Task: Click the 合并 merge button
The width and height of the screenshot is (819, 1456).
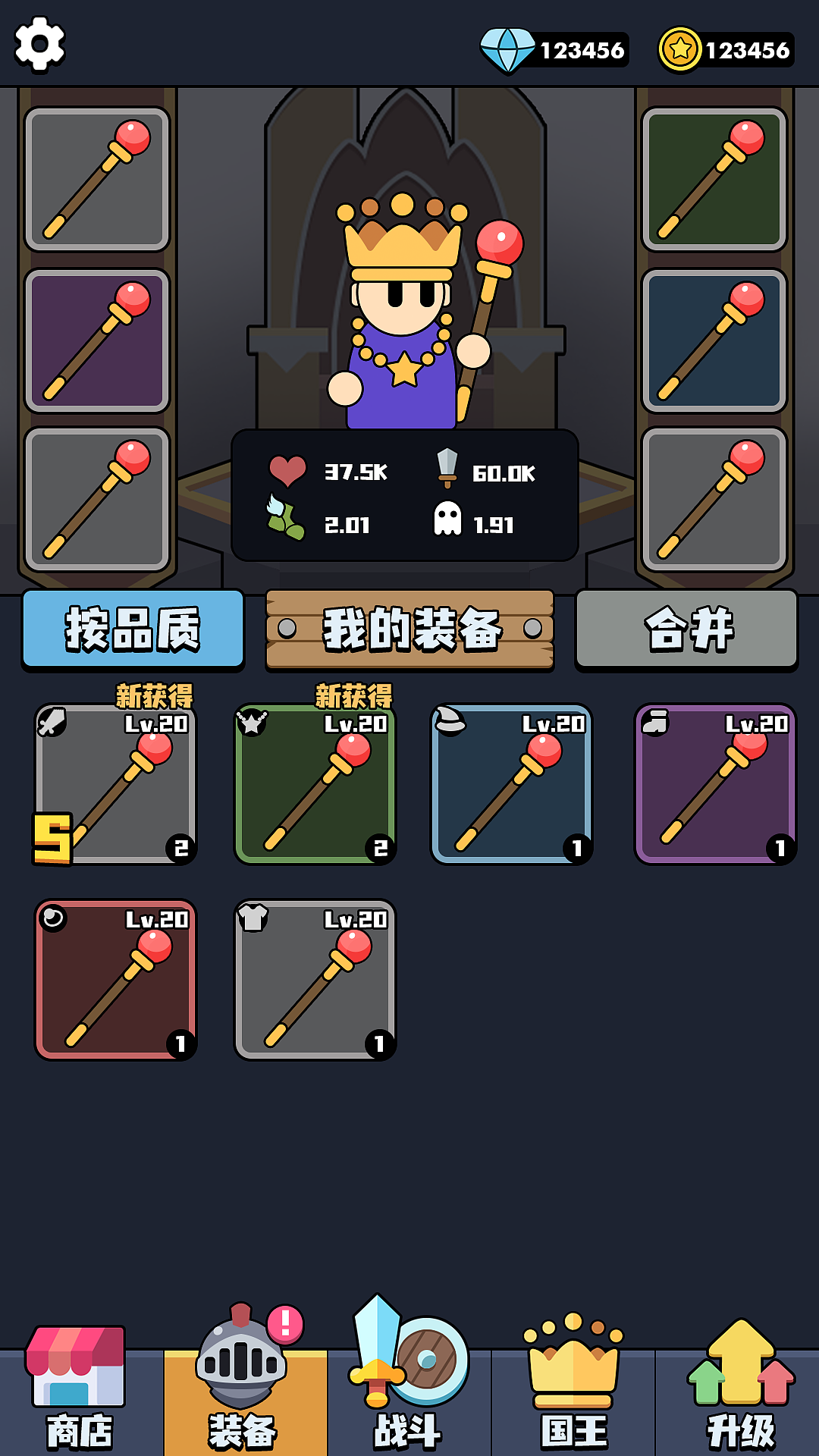Action: click(x=685, y=629)
